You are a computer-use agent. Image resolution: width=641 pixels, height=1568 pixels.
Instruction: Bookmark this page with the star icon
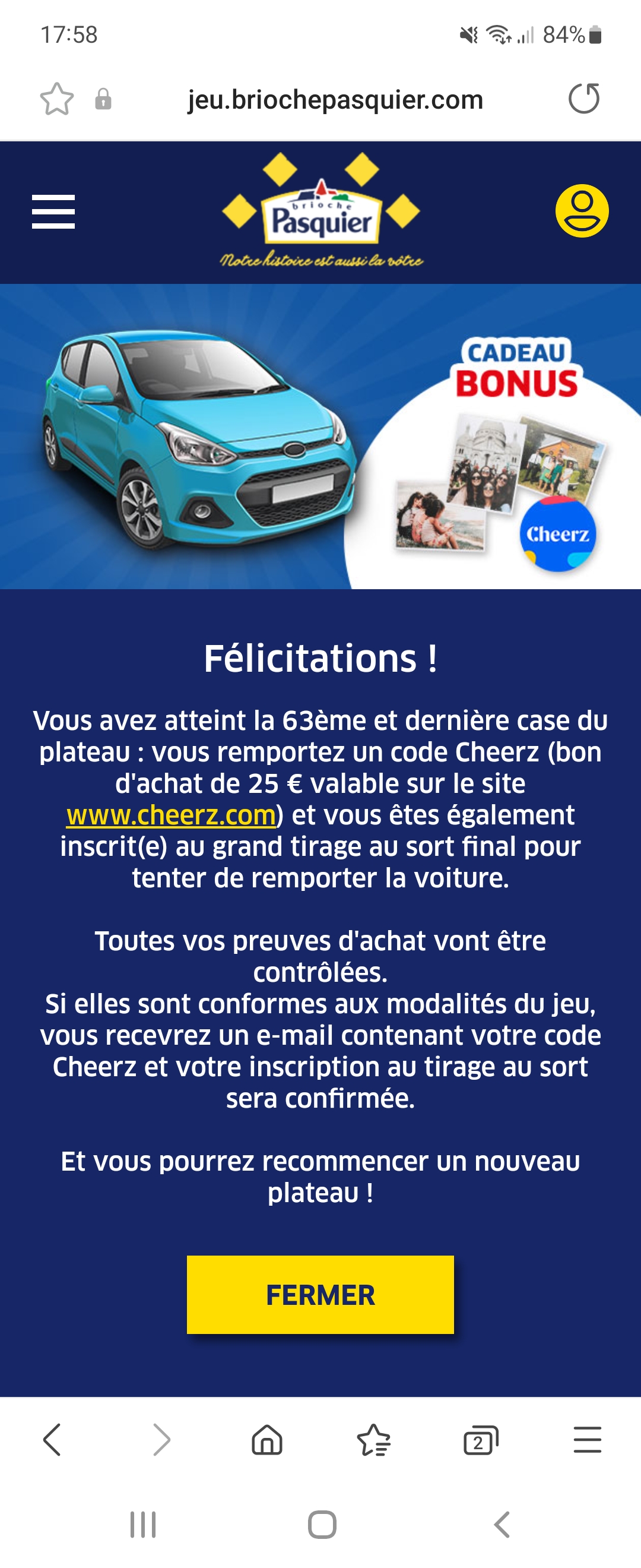click(x=56, y=99)
